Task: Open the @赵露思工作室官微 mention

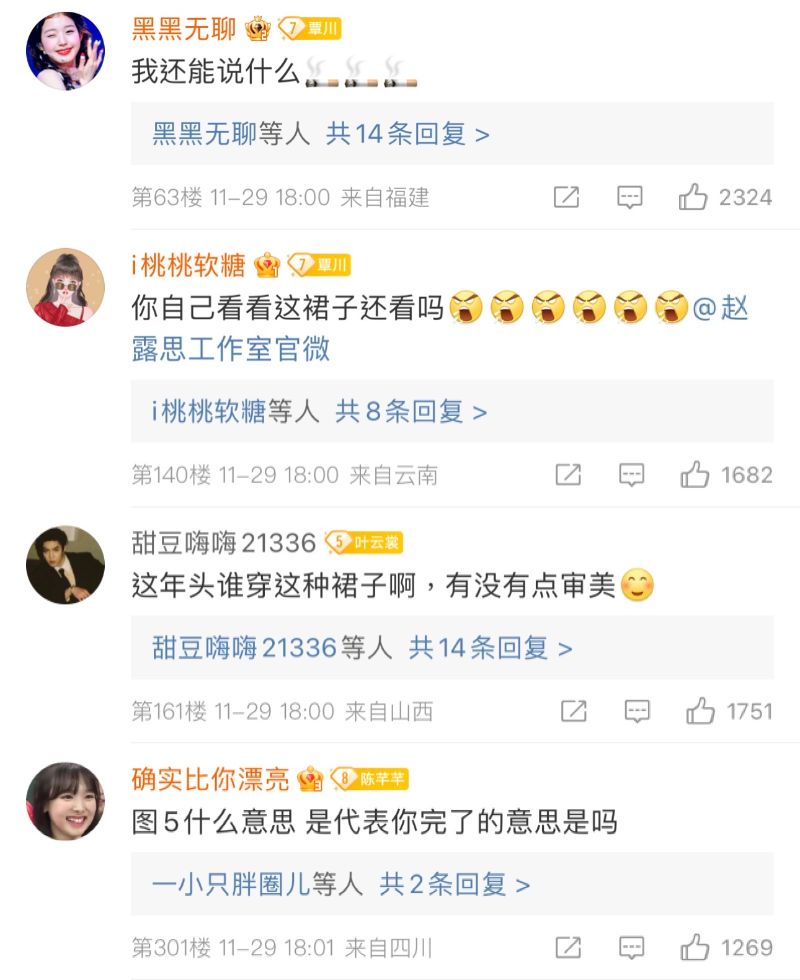Action: (440, 327)
